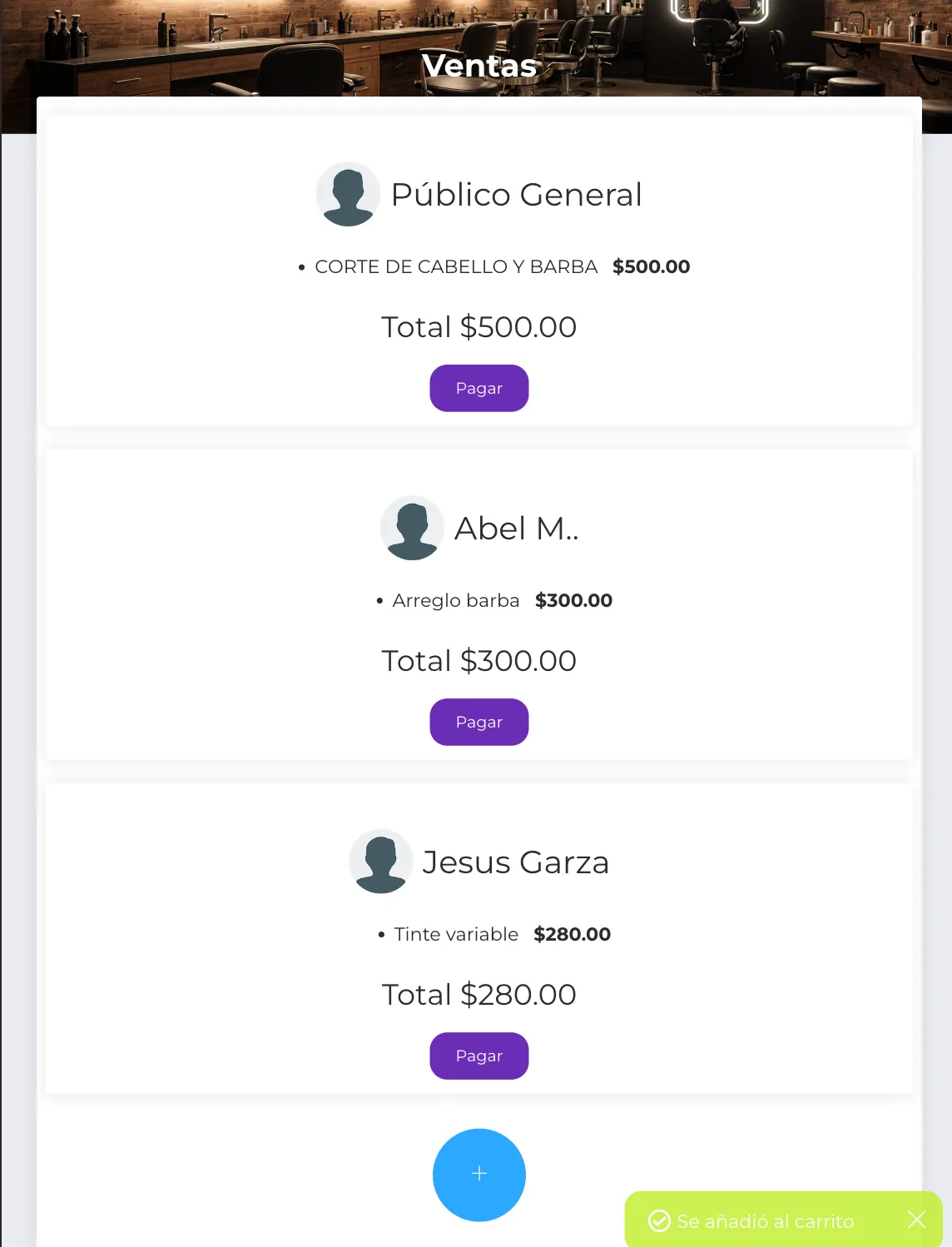Select the Tinte variable service entry
The image size is (952, 1247).
[456, 934]
